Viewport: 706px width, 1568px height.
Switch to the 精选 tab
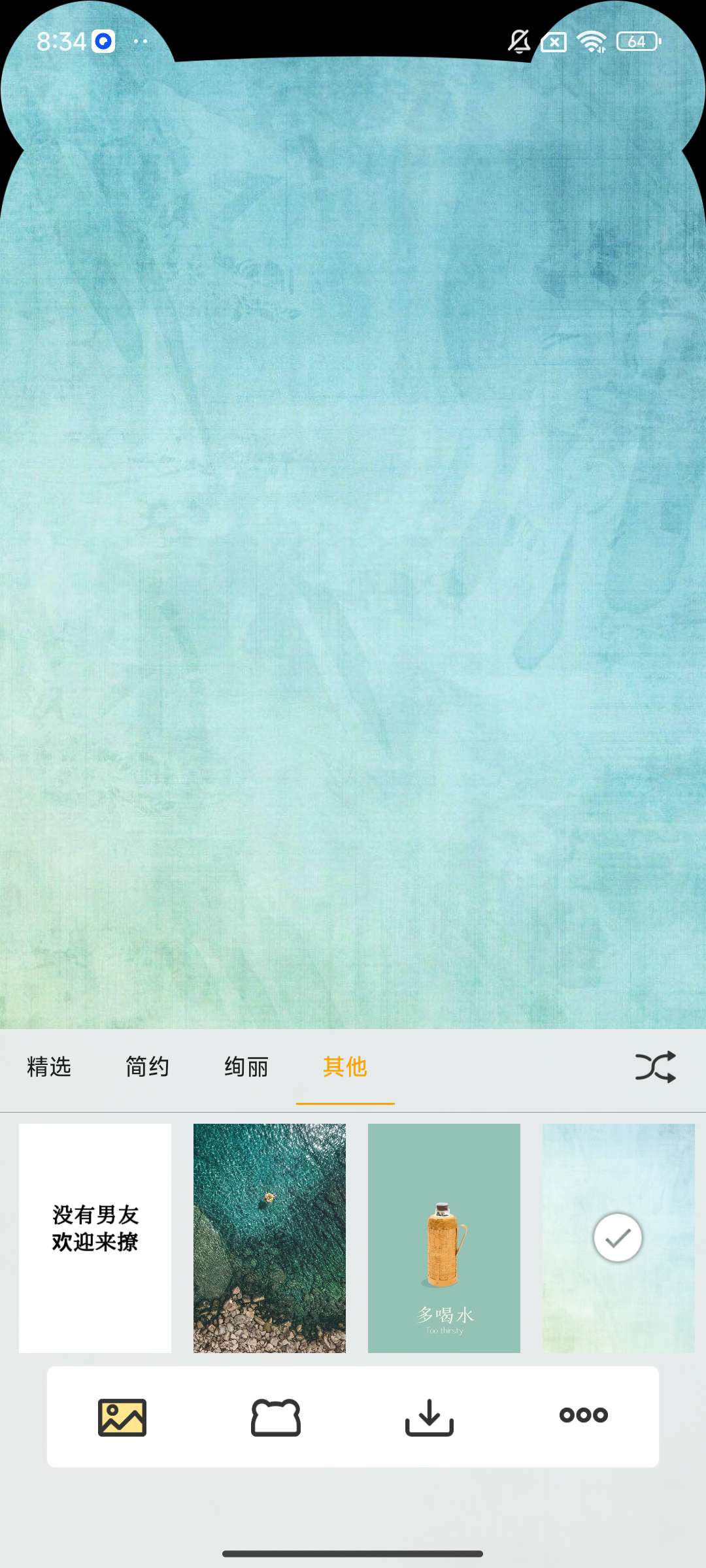49,1067
